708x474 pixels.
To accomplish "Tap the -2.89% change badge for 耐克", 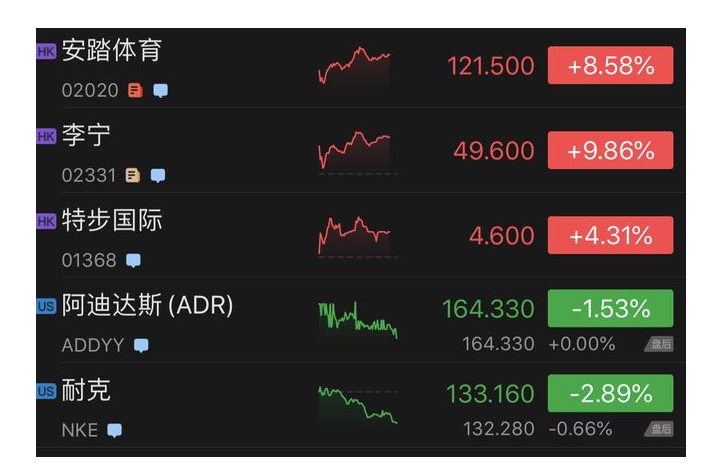I will pyautogui.click(x=610, y=393).
